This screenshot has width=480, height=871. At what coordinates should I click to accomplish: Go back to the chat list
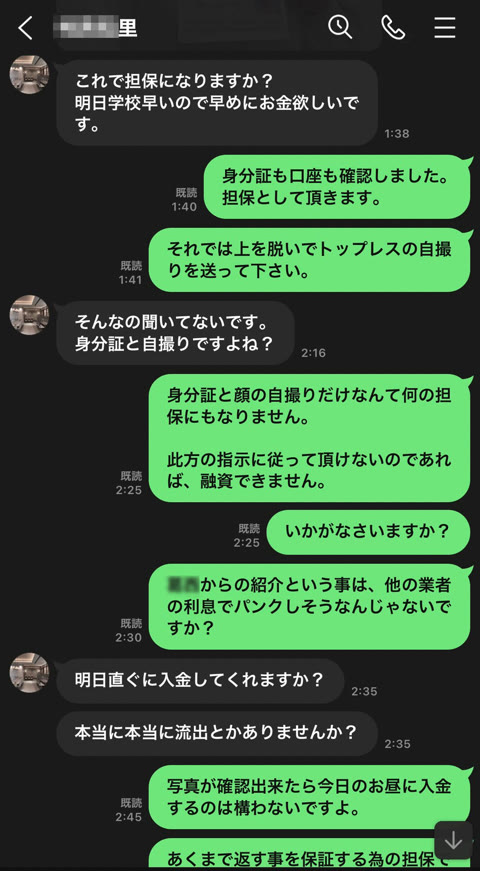point(25,27)
